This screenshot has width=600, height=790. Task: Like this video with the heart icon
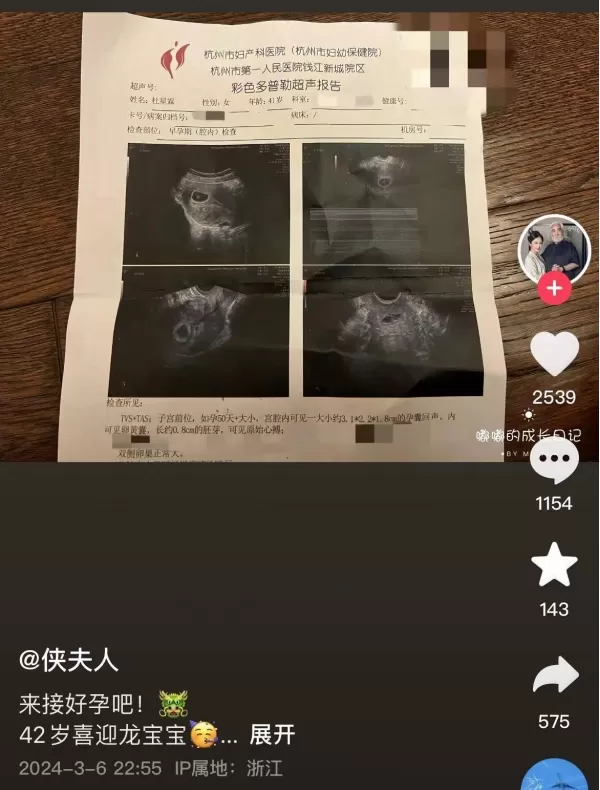[553, 353]
